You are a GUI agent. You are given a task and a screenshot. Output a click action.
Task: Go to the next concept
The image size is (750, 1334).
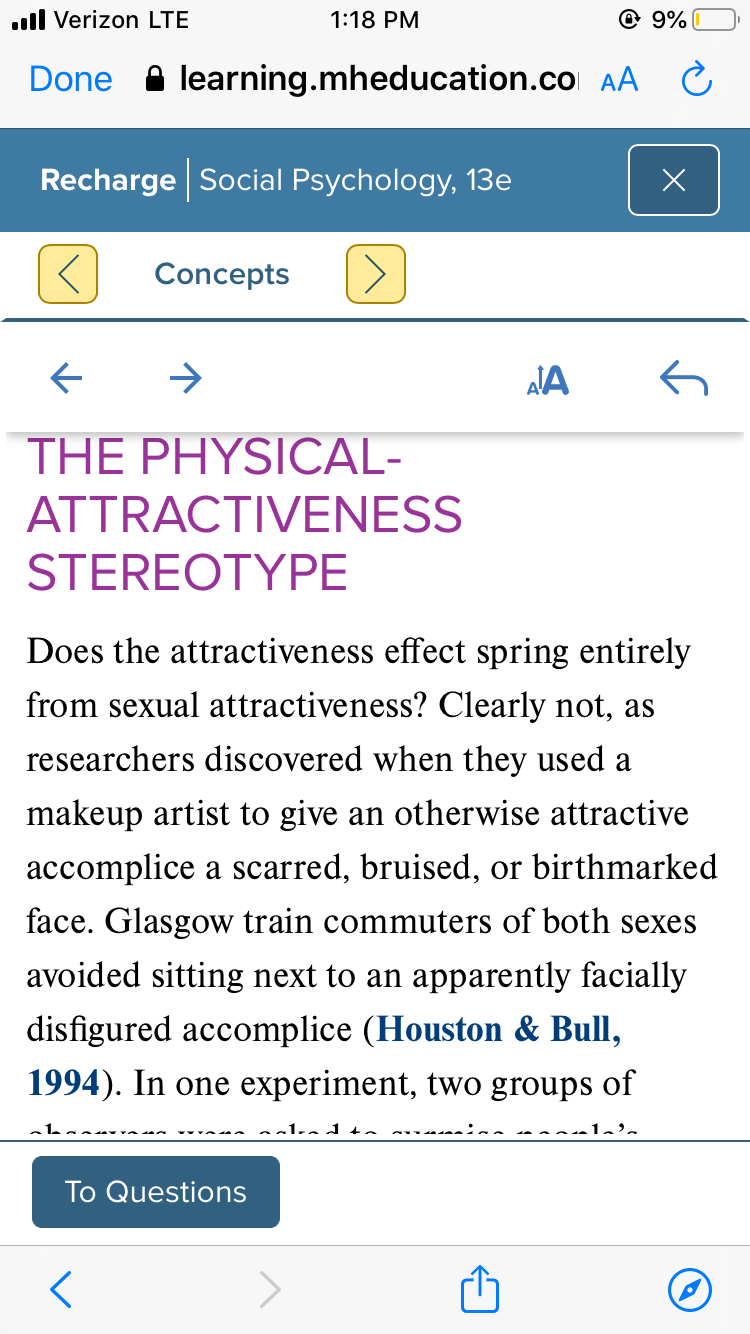[x=376, y=274]
